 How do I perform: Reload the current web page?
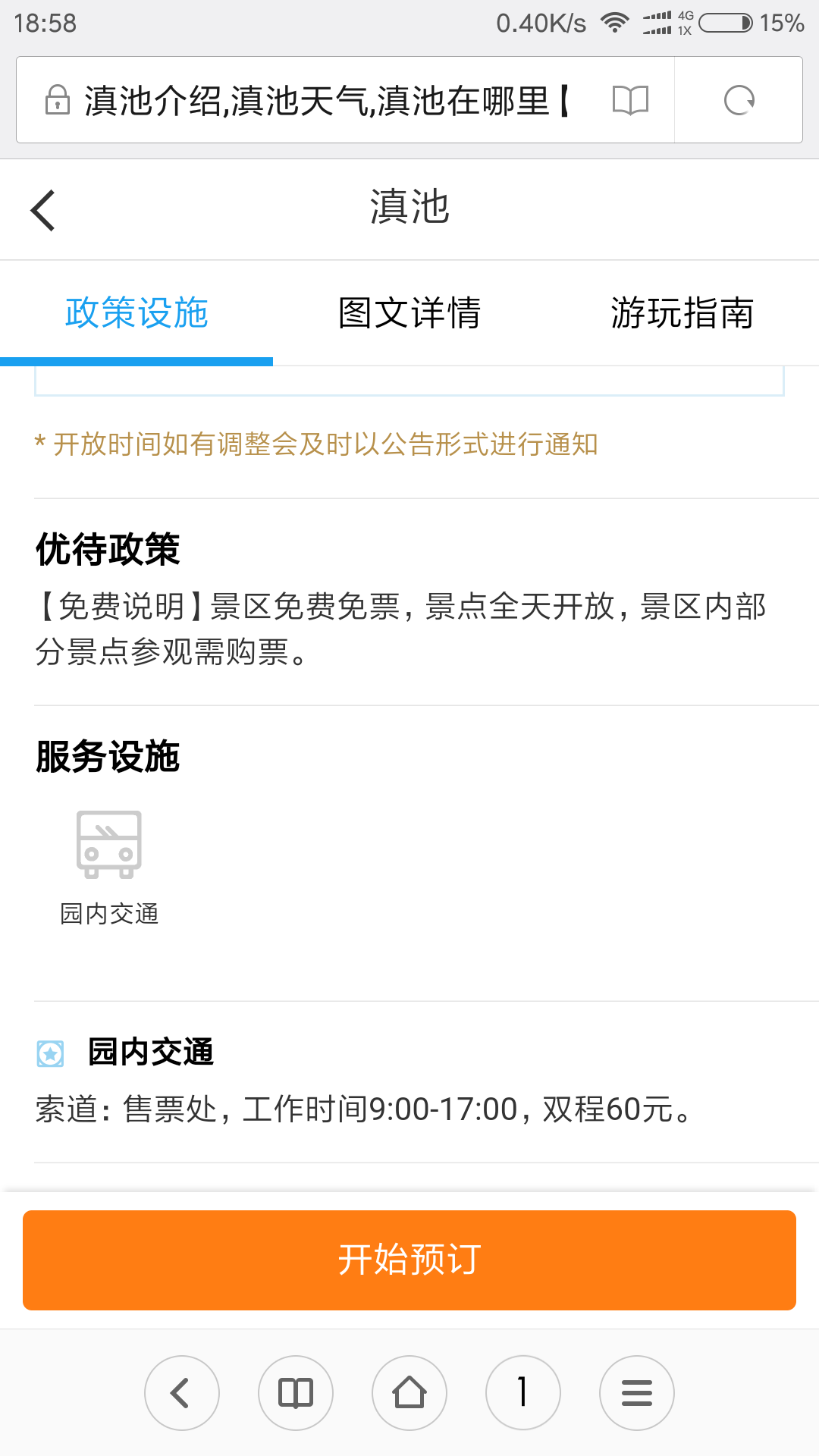(x=739, y=100)
